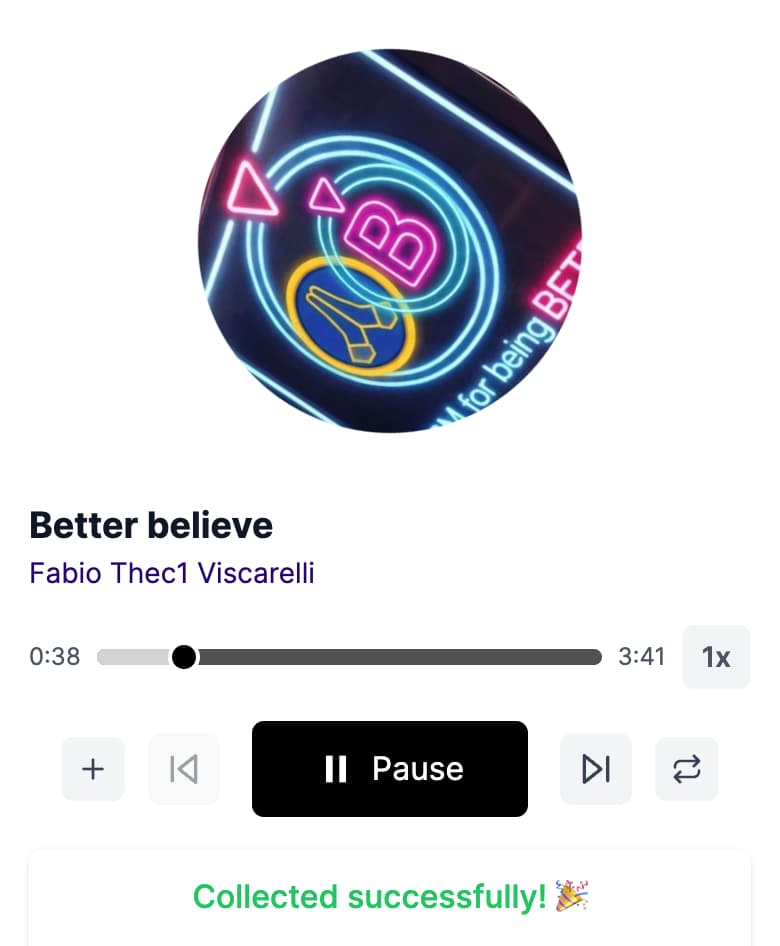The height and width of the screenshot is (946, 780).
Task: Go back to the previous track
Action: pos(184,769)
